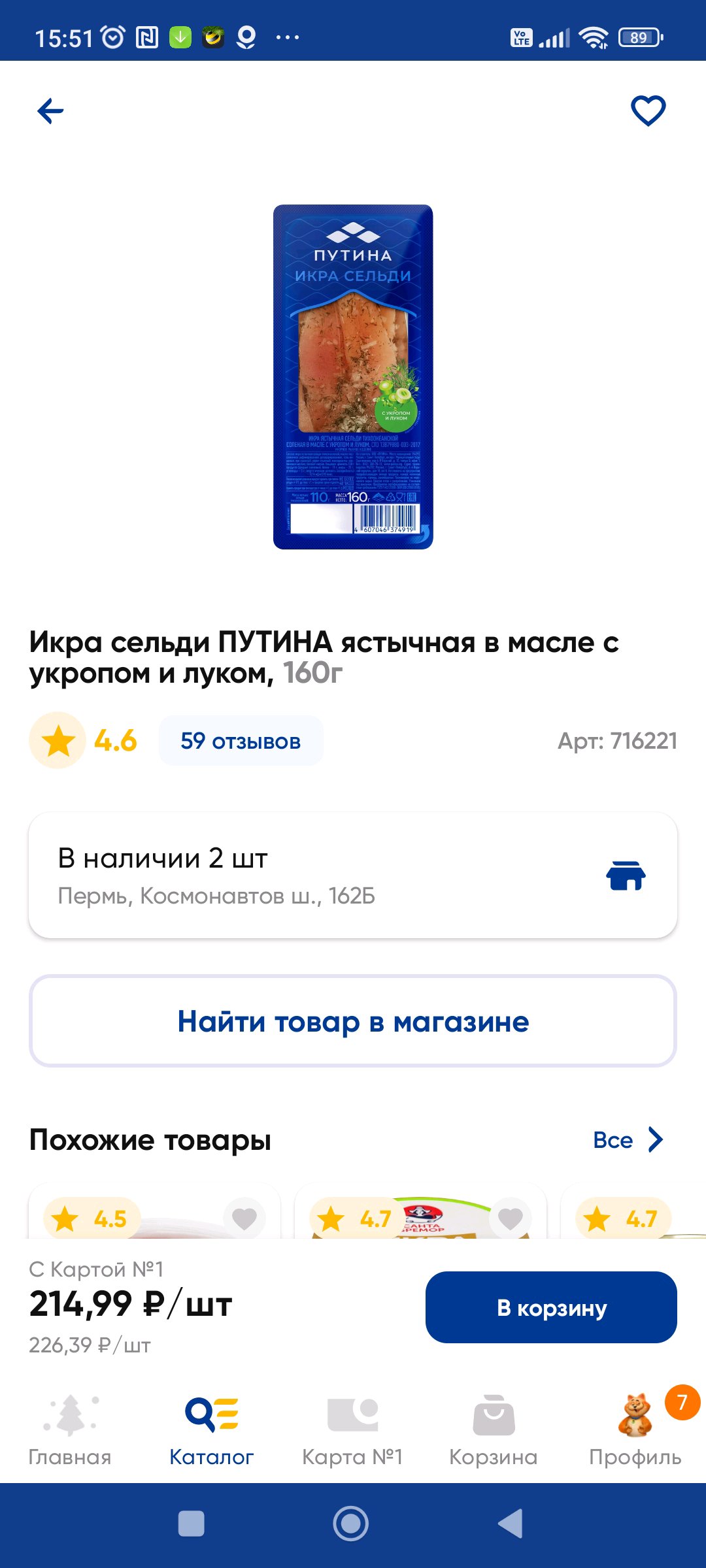
Task: Open the Профиль tab
Action: click(x=635, y=1431)
